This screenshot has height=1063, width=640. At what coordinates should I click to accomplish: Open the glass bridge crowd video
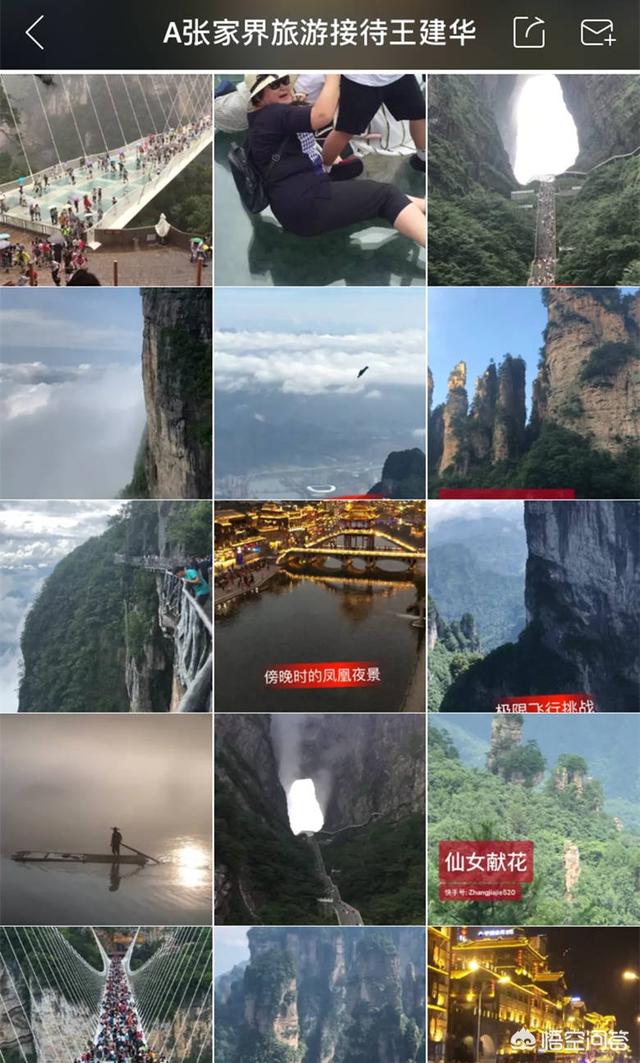pyautogui.click(x=106, y=180)
